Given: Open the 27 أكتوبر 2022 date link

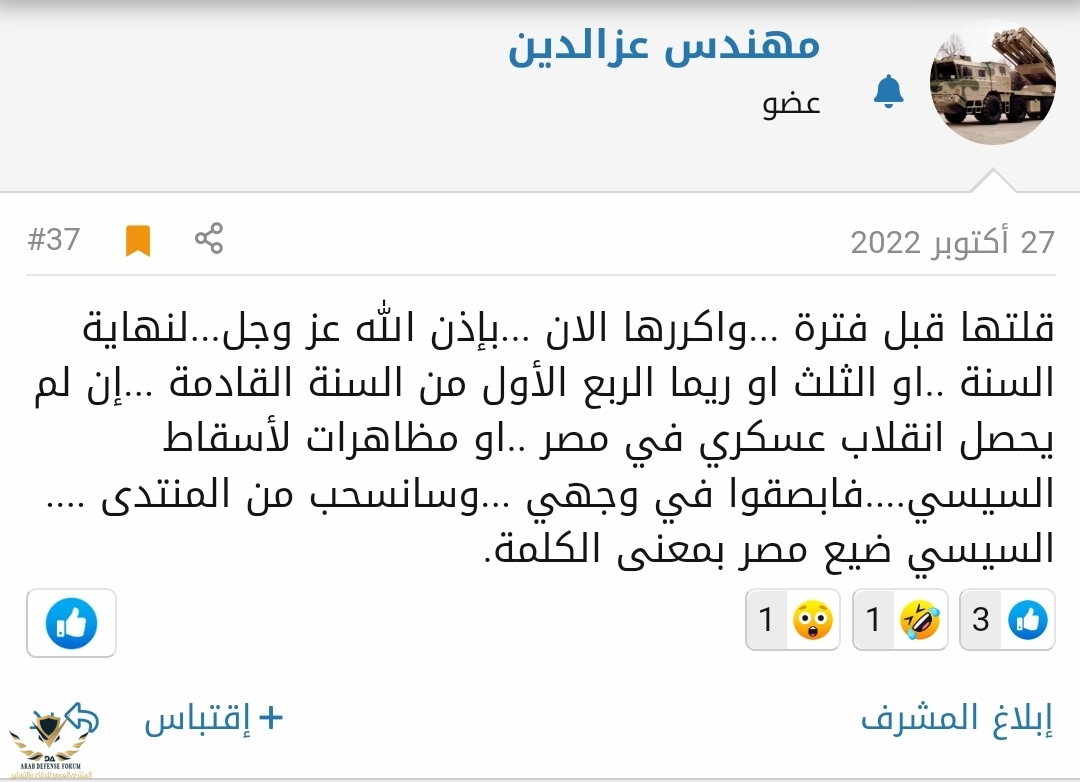Looking at the screenshot, I should point(952,242).
